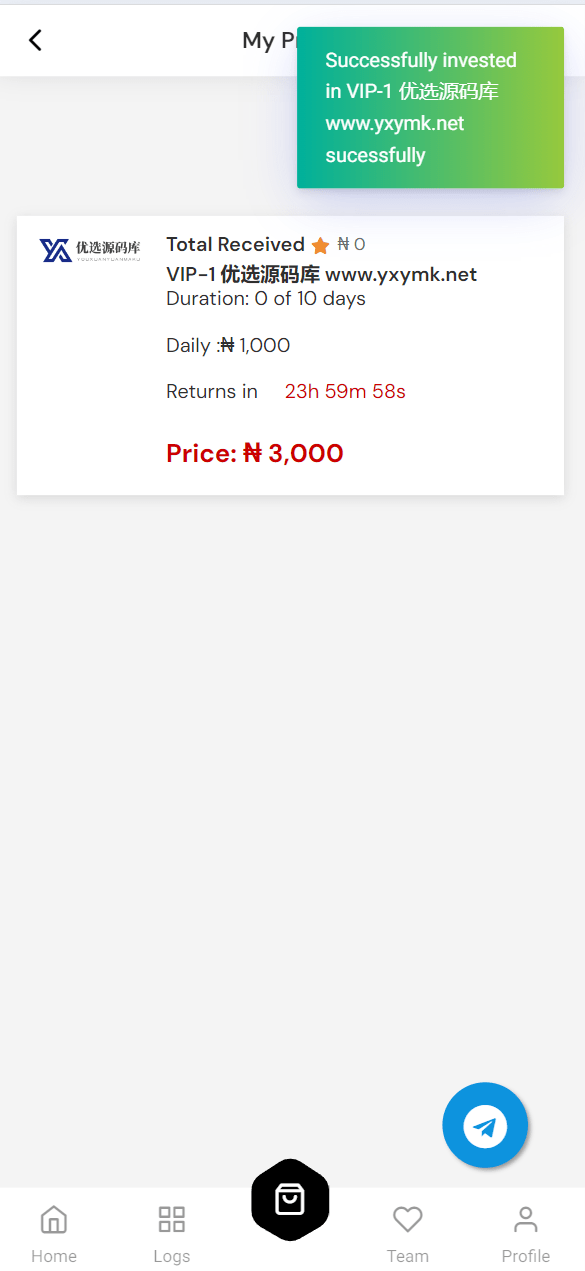Screen dimensions: 585x1271
Task: Switch to the Team tab
Action: pos(408,1233)
